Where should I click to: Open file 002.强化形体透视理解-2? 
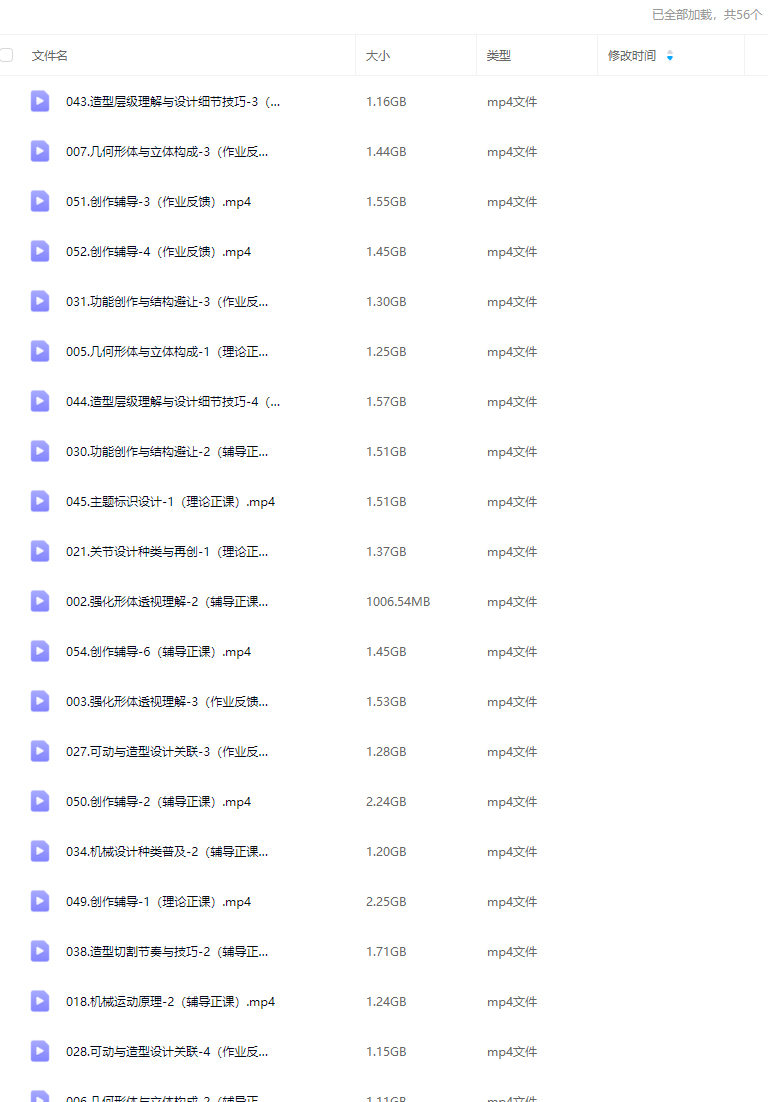[x=166, y=602]
